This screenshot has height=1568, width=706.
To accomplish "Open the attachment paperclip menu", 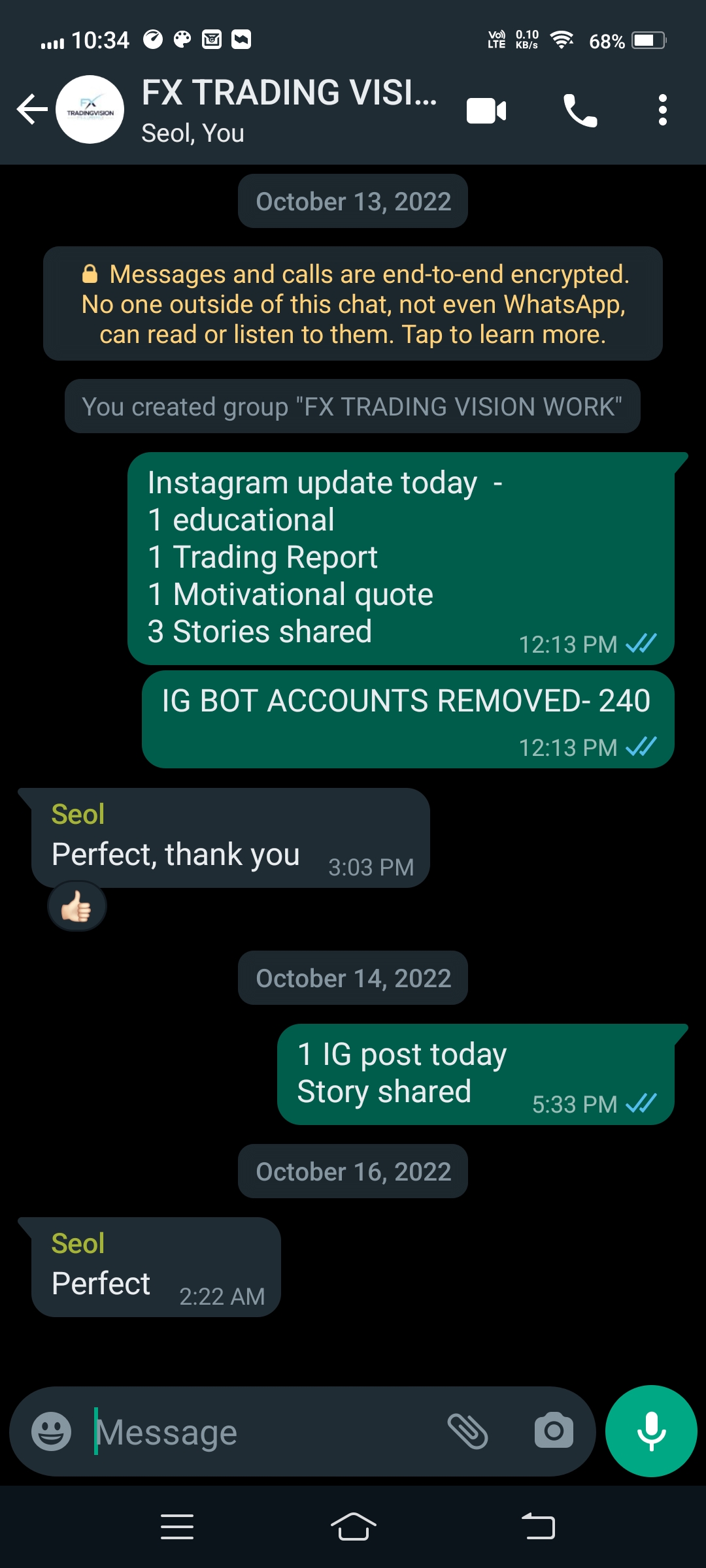I will 468,1431.
